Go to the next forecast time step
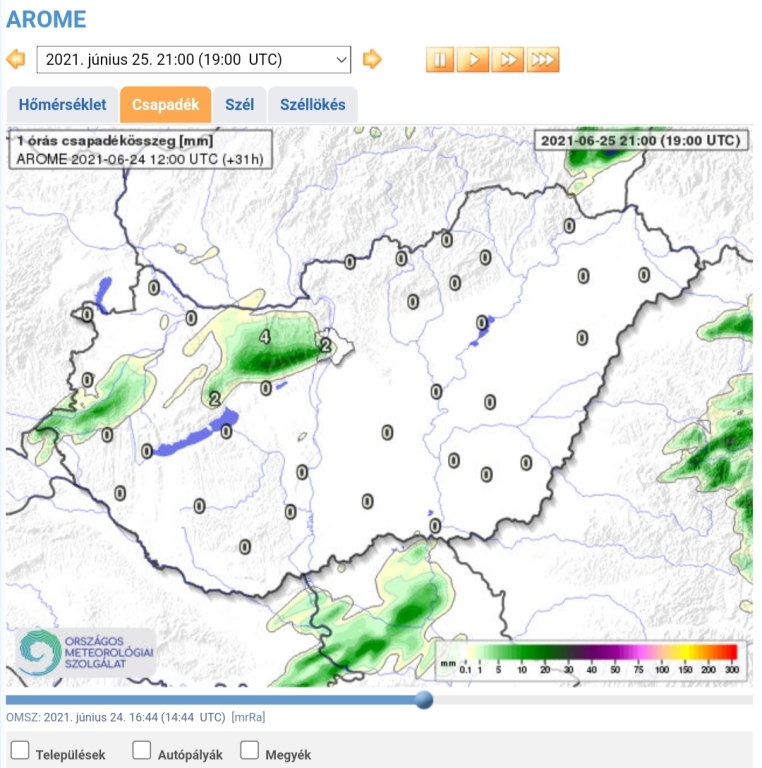 372,59
